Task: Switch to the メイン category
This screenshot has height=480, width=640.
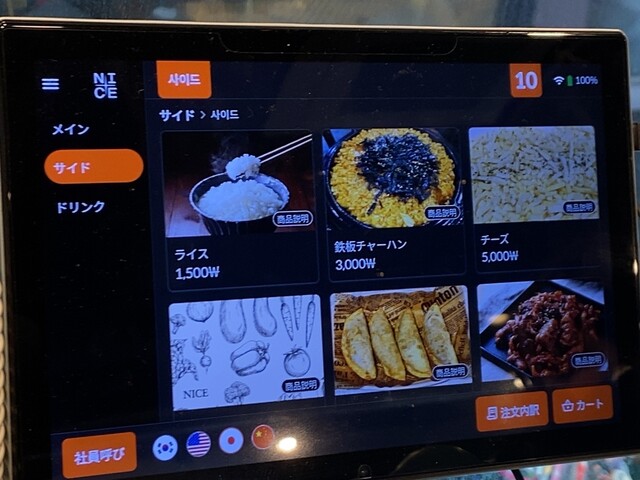Action: coord(71,130)
